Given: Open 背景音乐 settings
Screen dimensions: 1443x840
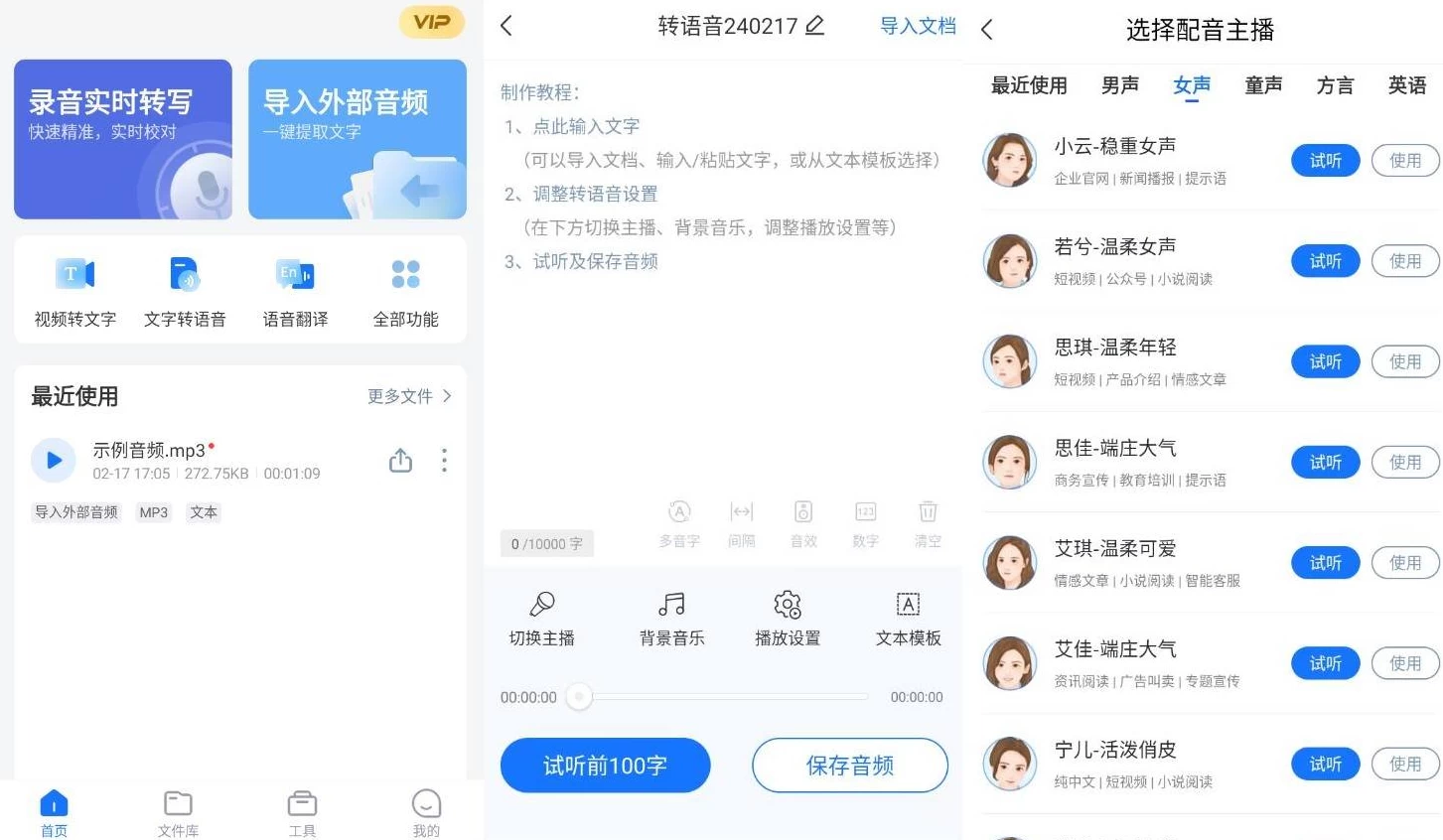Looking at the screenshot, I should click(x=671, y=619).
